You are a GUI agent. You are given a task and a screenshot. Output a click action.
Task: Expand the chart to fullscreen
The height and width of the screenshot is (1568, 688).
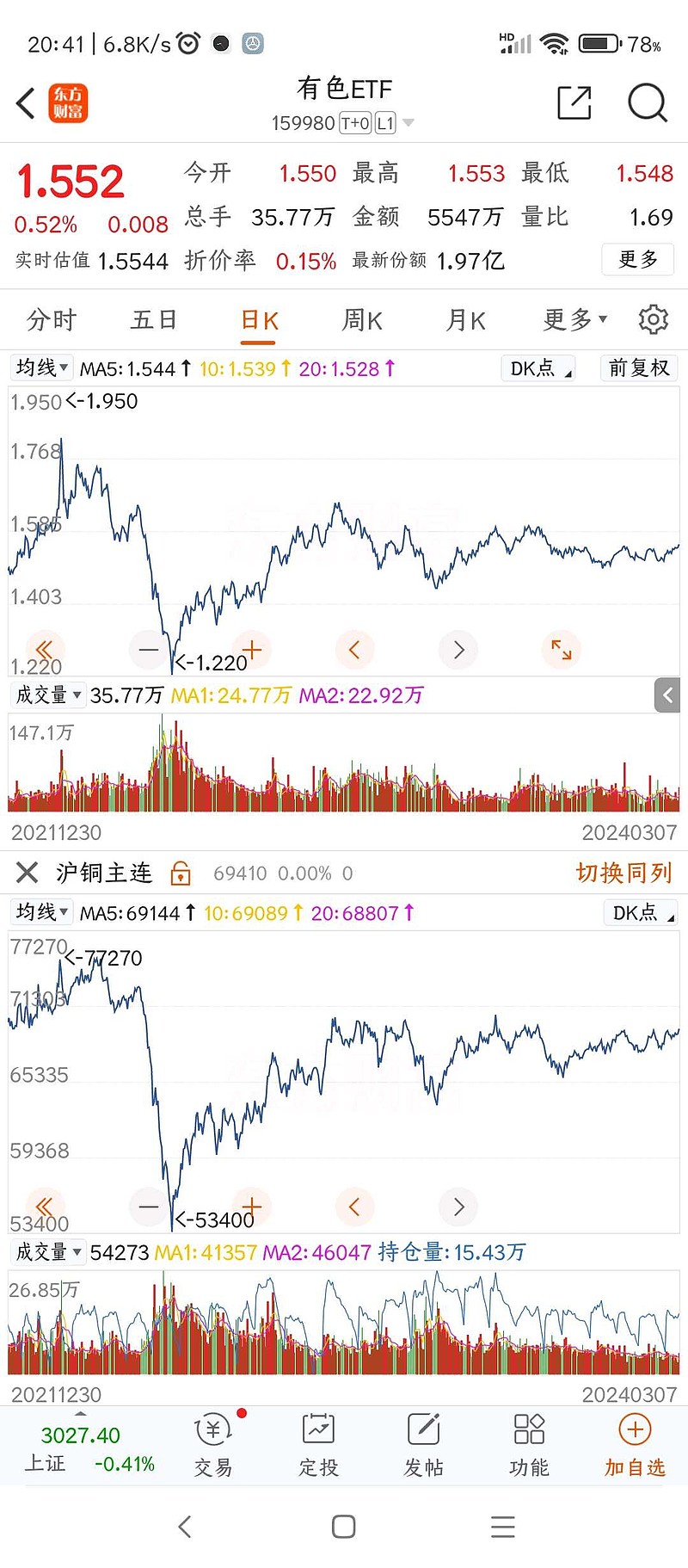[561, 650]
